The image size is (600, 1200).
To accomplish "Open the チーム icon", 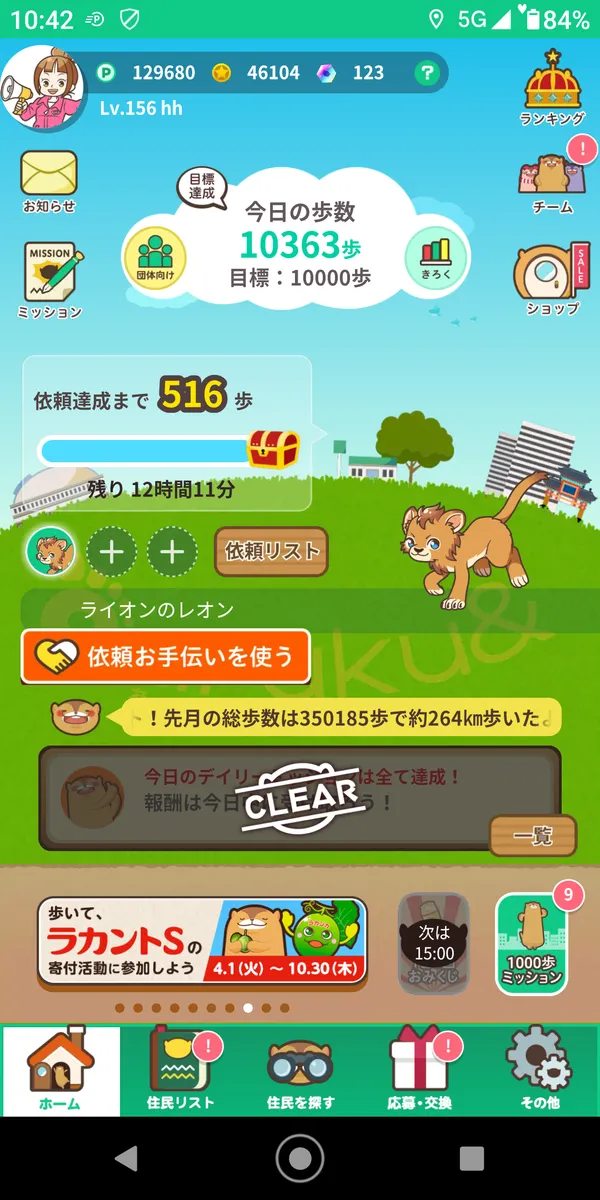I will 552,178.
